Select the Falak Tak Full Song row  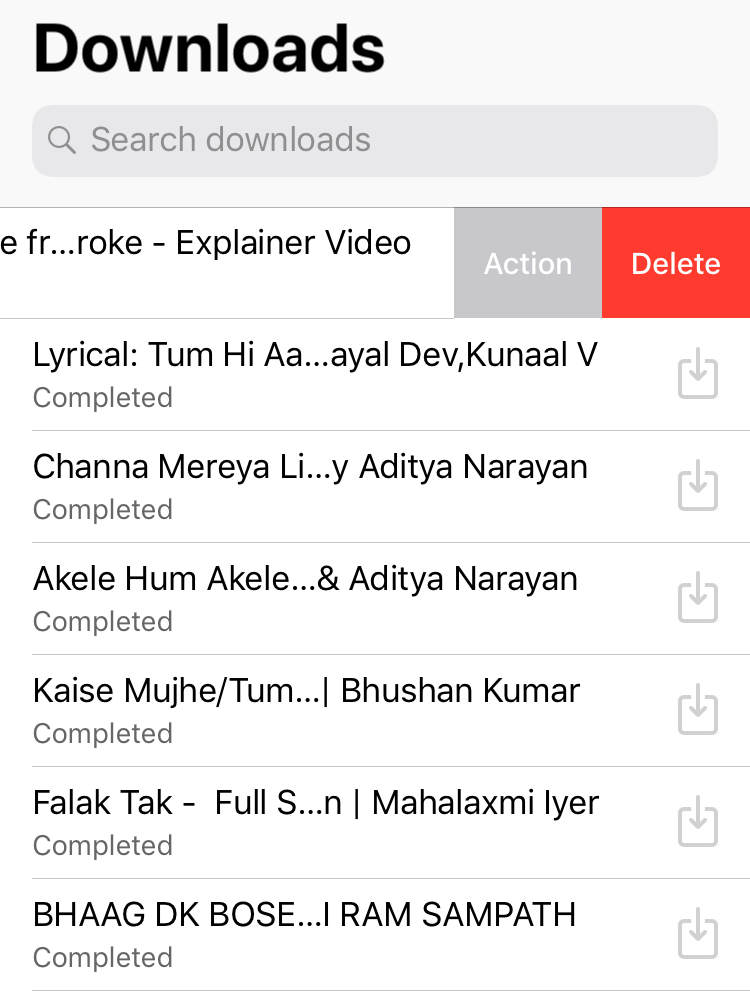316,822
